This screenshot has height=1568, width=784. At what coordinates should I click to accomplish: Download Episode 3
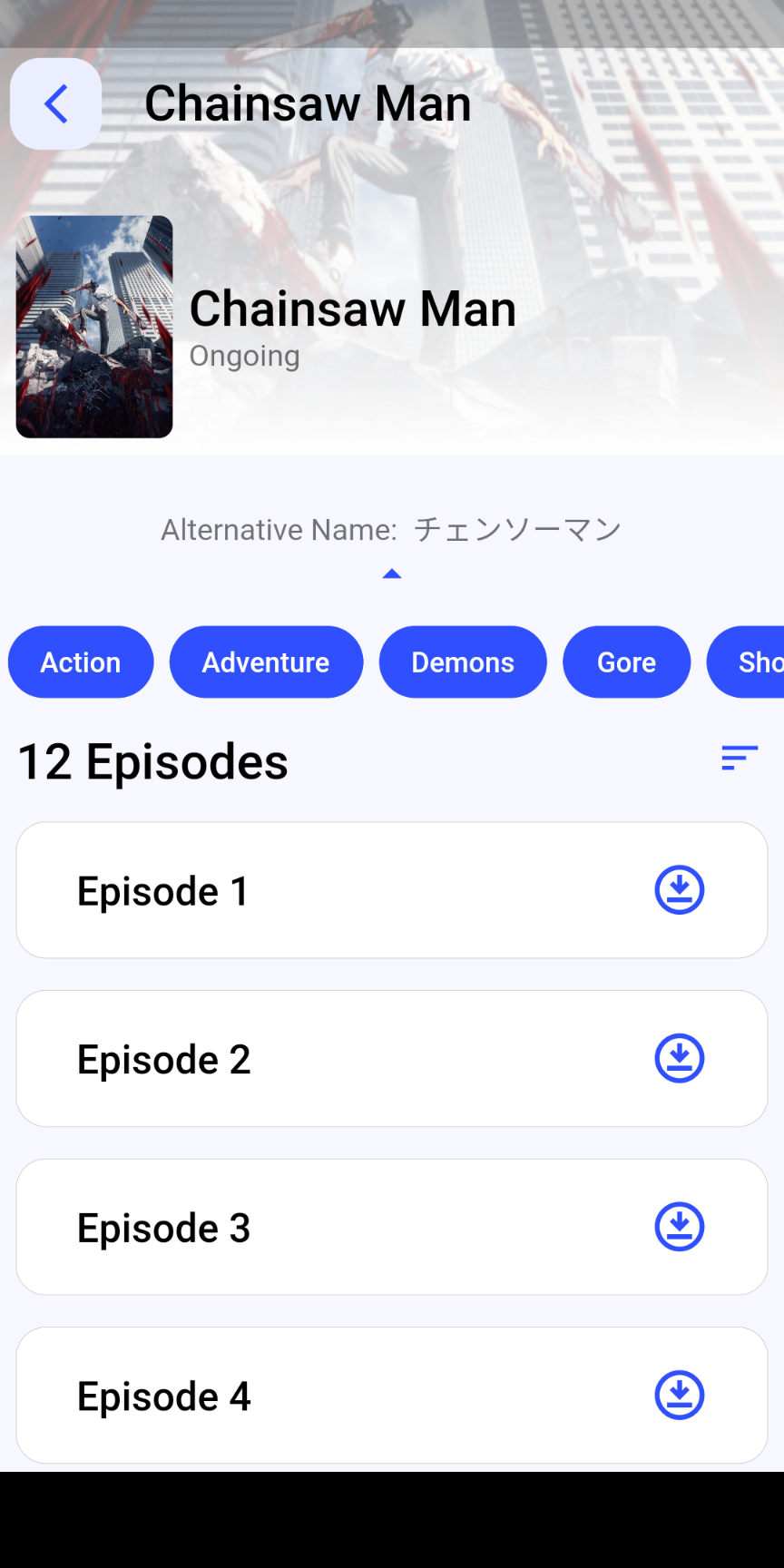click(680, 1227)
